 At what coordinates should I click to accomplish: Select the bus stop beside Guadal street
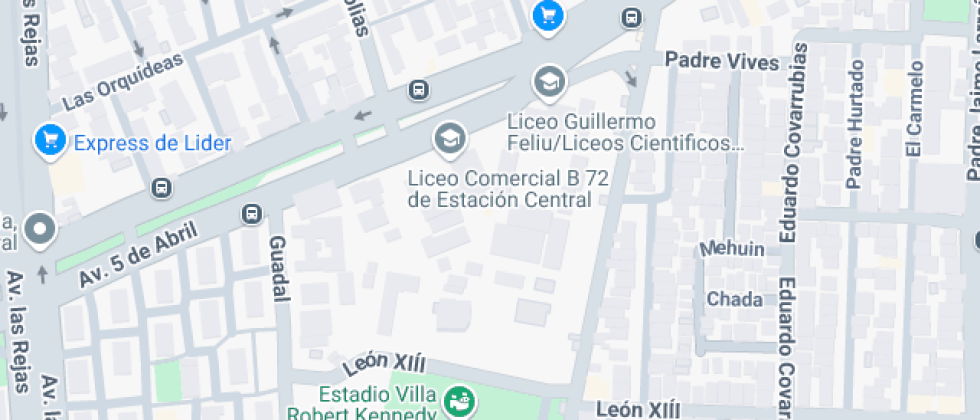coord(251,213)
